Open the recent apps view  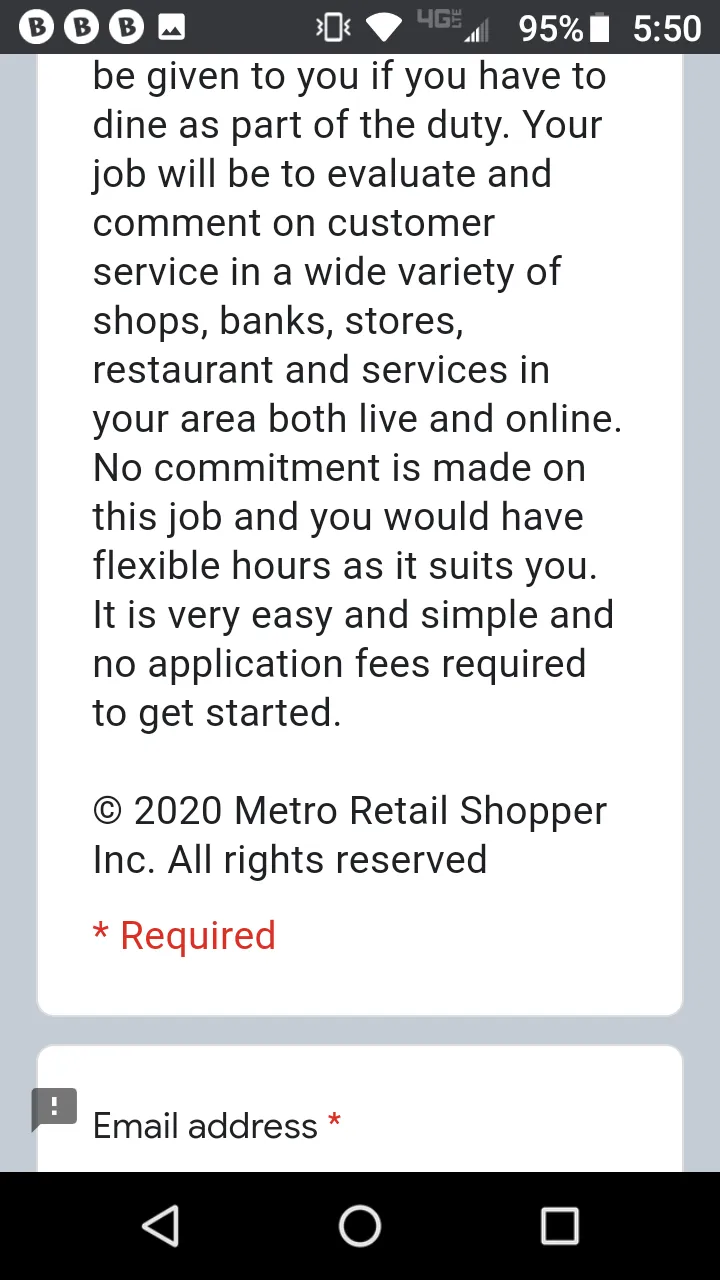[x=560, y=1226]
